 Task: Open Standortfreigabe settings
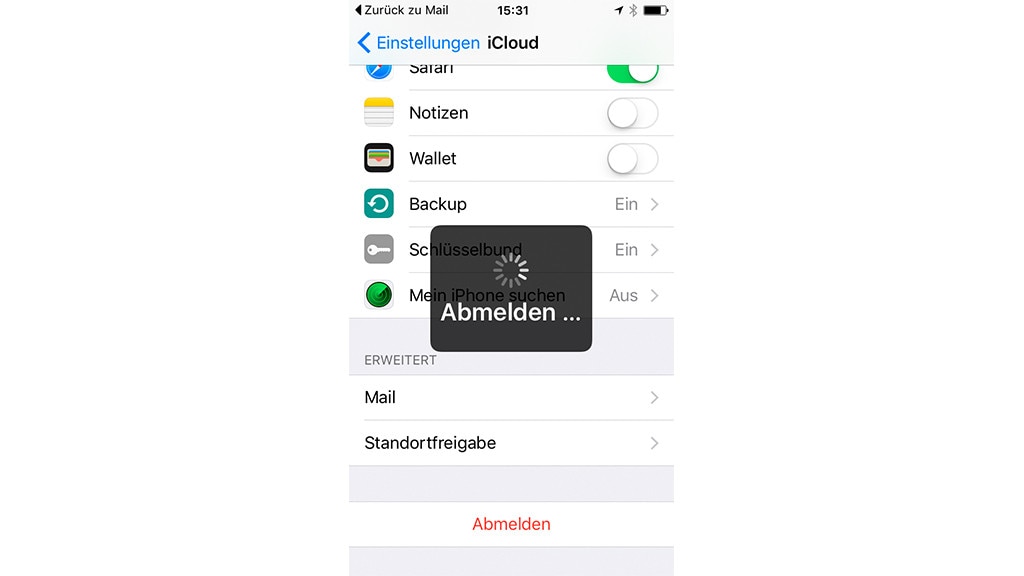click(x=511, y=443)
